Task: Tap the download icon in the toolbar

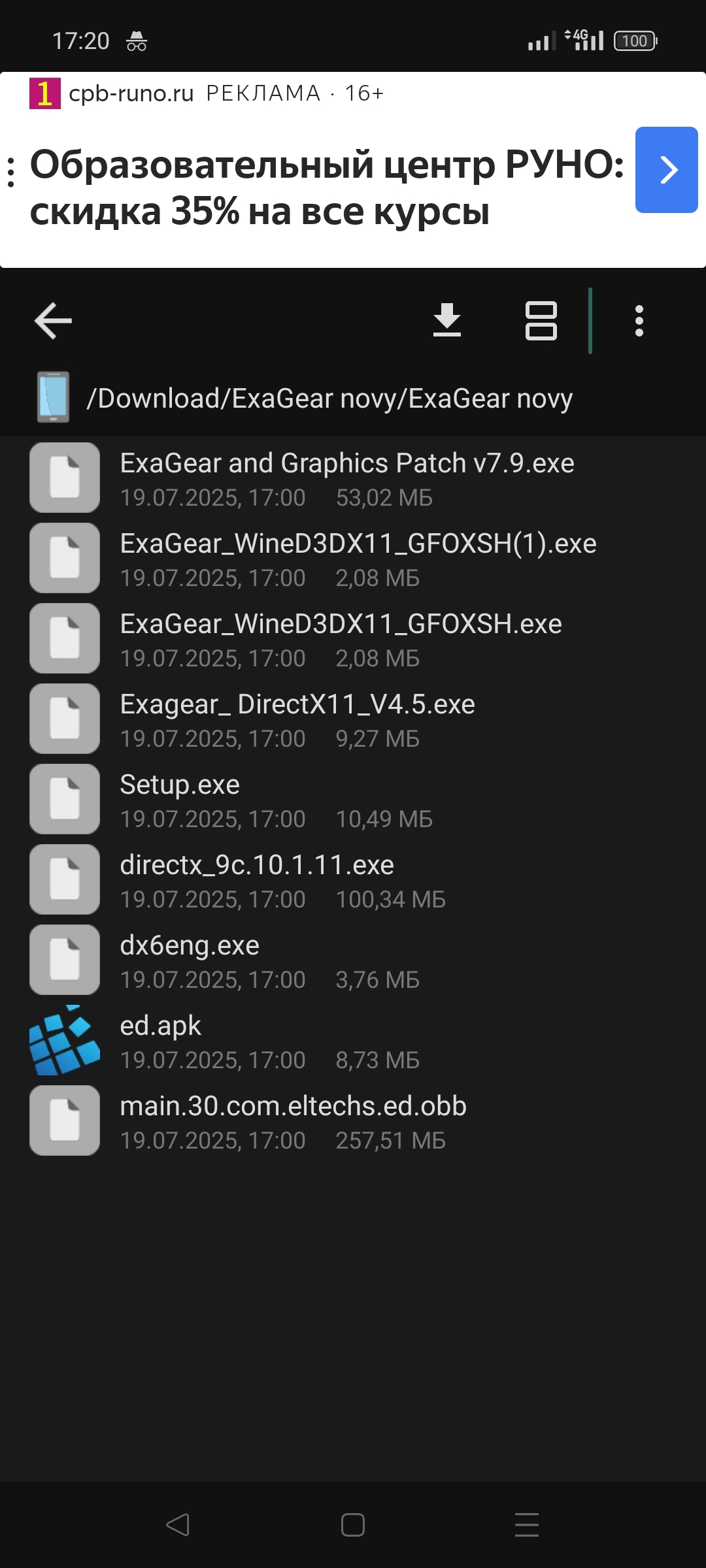Action: [447, 320]
